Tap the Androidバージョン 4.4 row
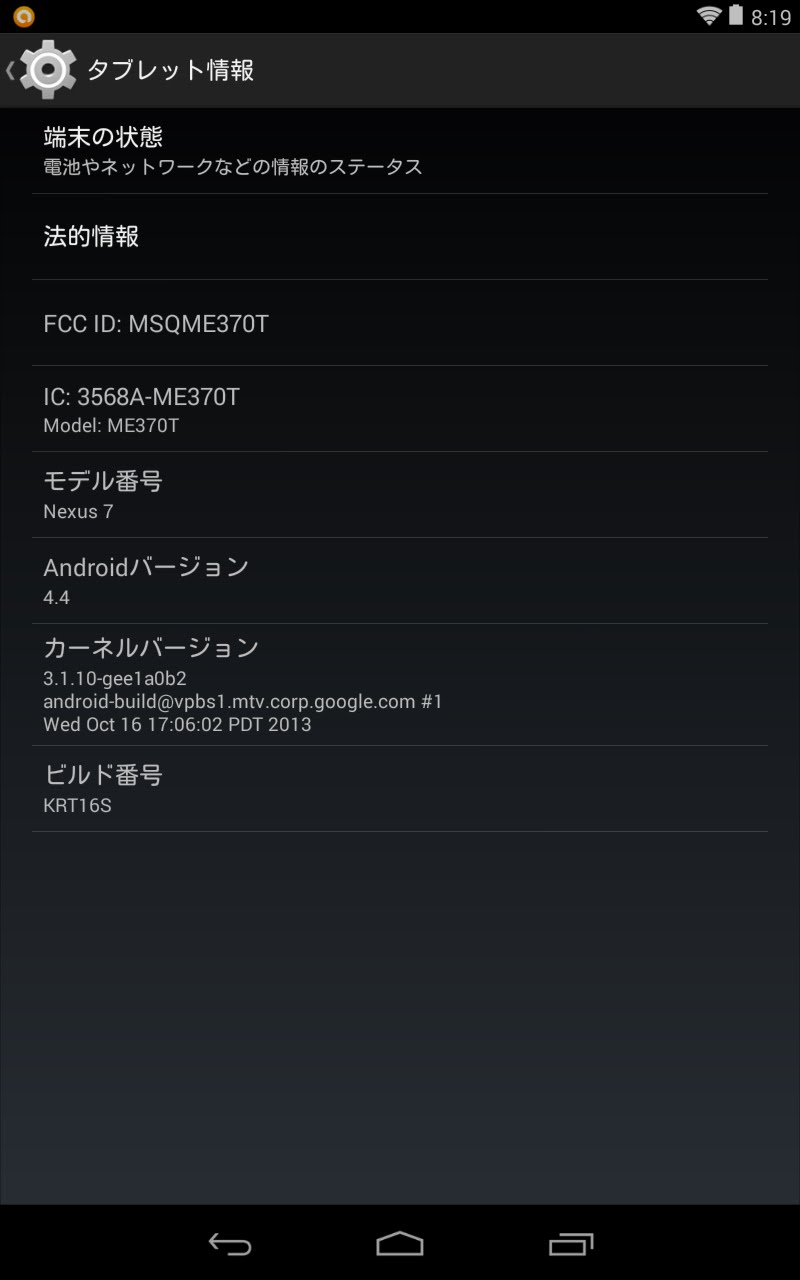Image resolution: width=800 pixels, height=1280 pixels. (x=400, y=581)
